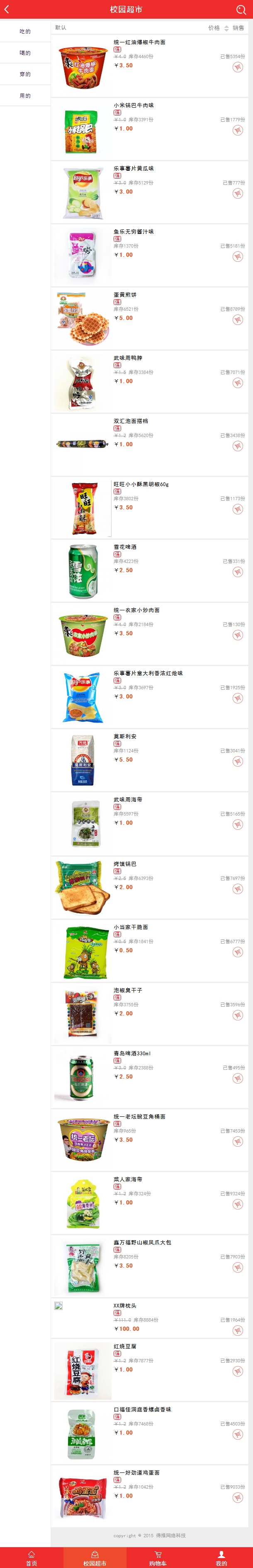Open the 乐事薯片黄瓜味 product
The width and height of the screenshot is (253, 1568).
point(134,169)
